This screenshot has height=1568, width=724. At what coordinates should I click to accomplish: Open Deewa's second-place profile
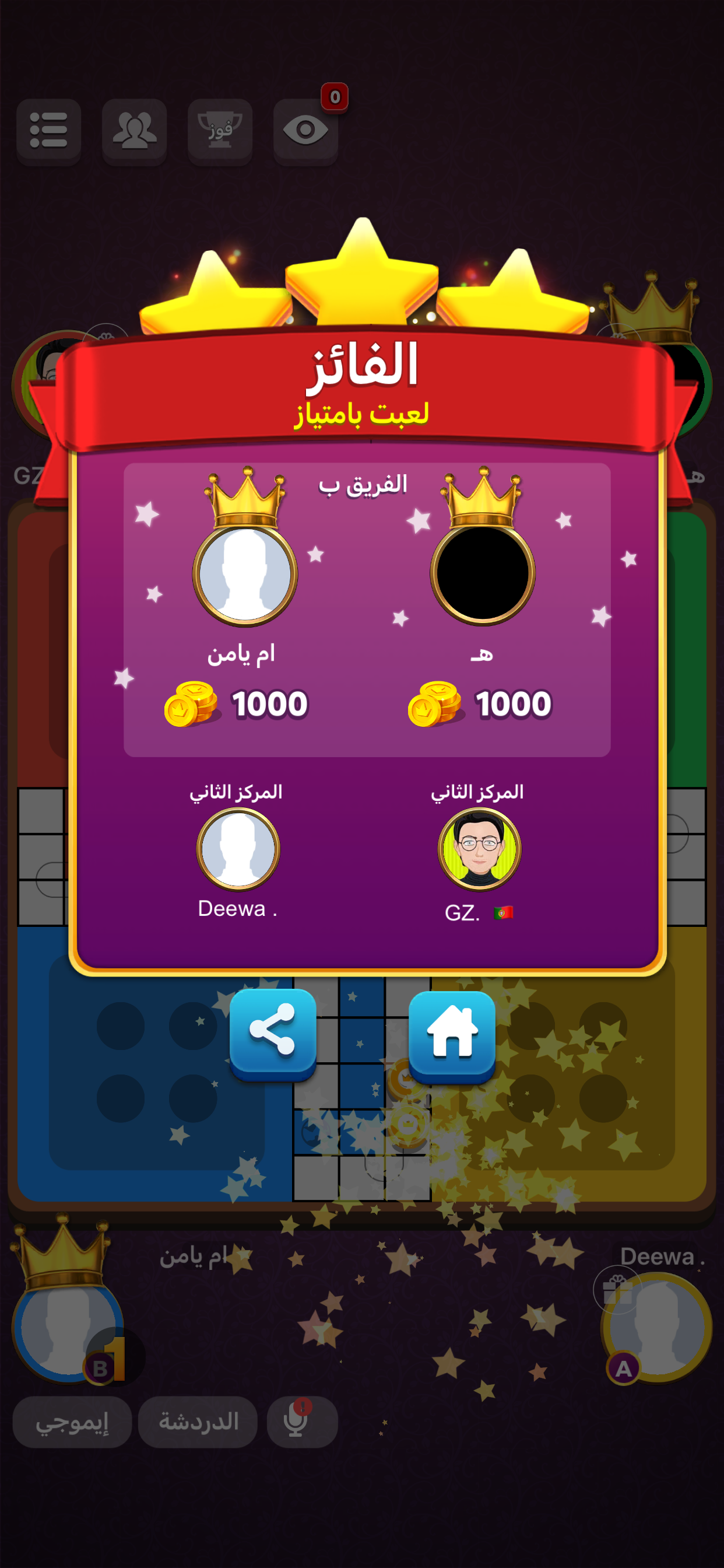[x=238, y=848]
